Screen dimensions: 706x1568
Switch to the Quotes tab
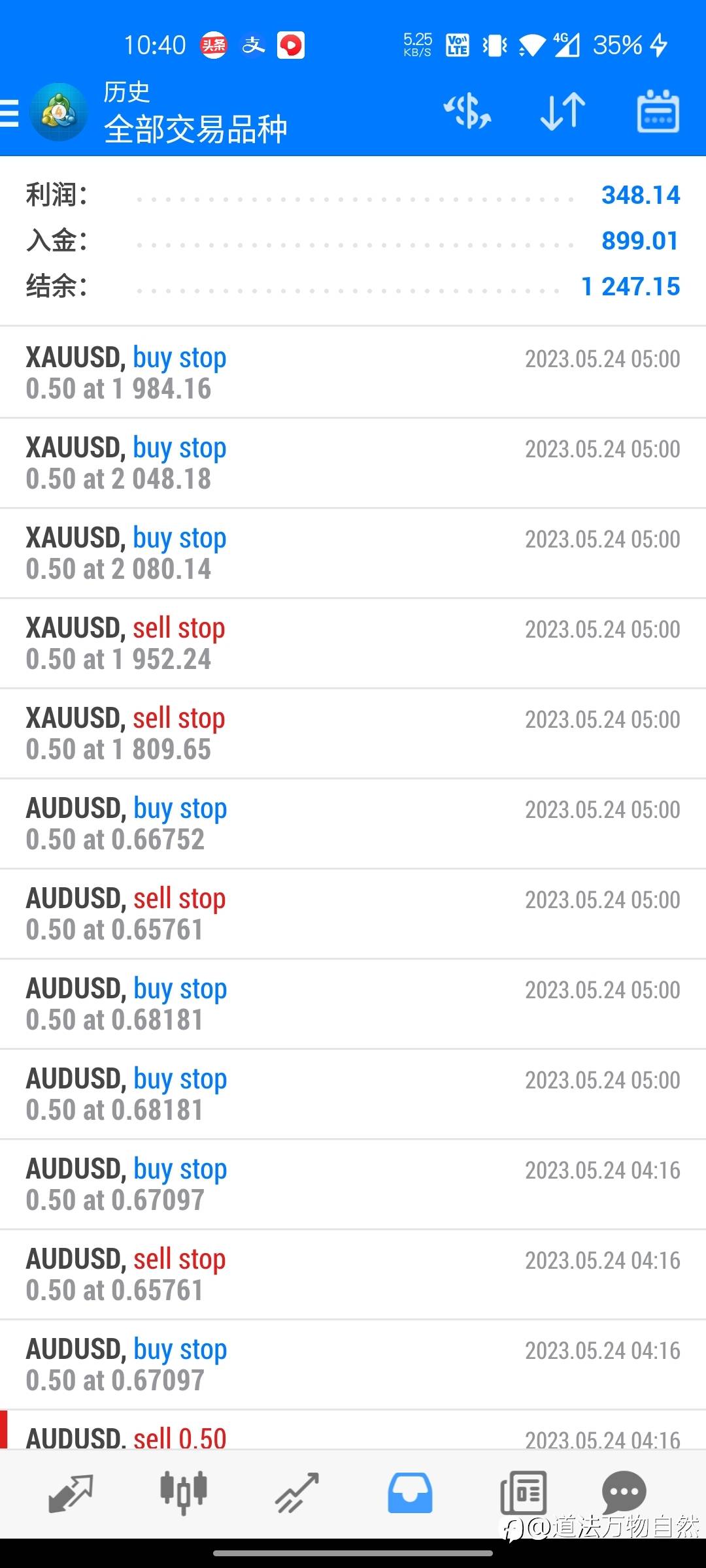point(71,1494)
